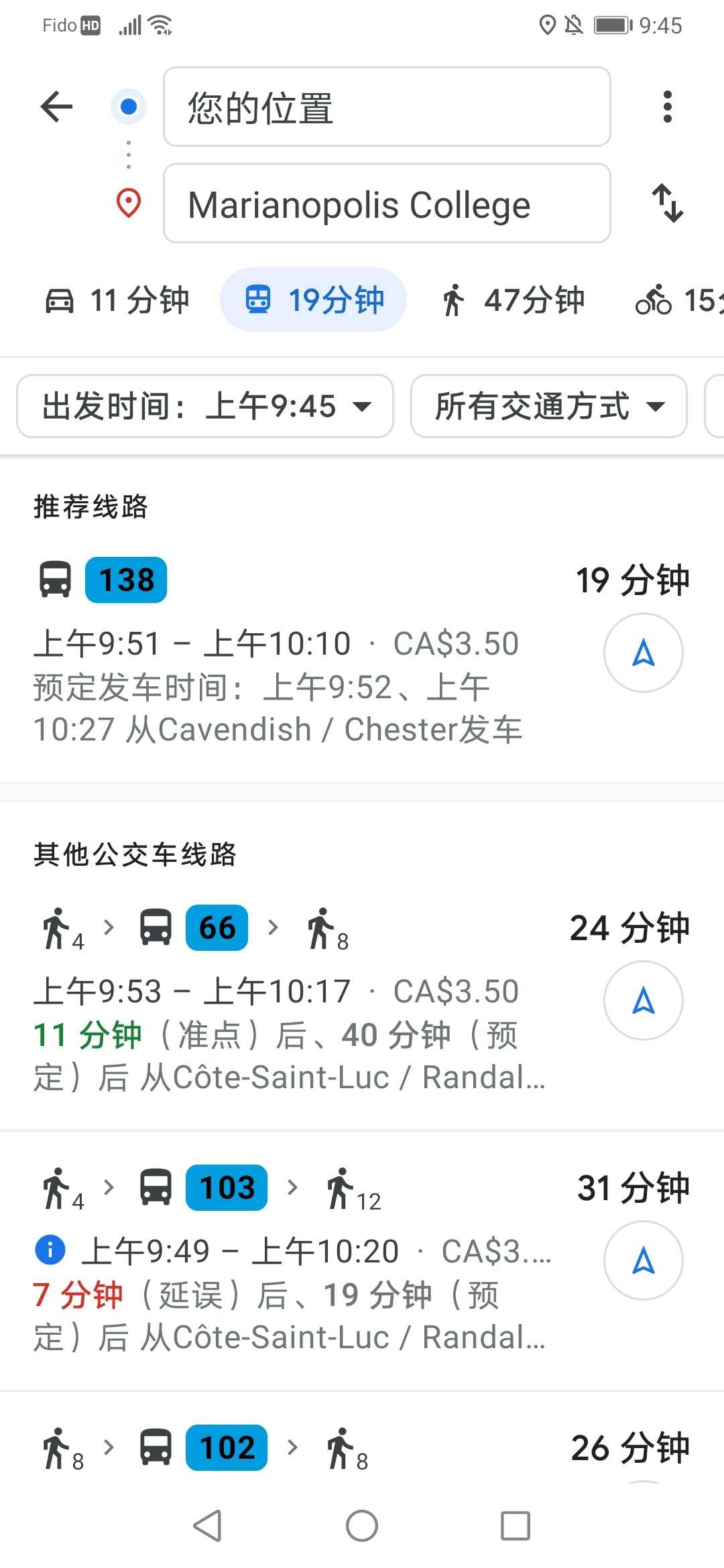Viewport: 724px width, 1568px height.
Task: Tap the system home button
Action: tap(362, 1526)
